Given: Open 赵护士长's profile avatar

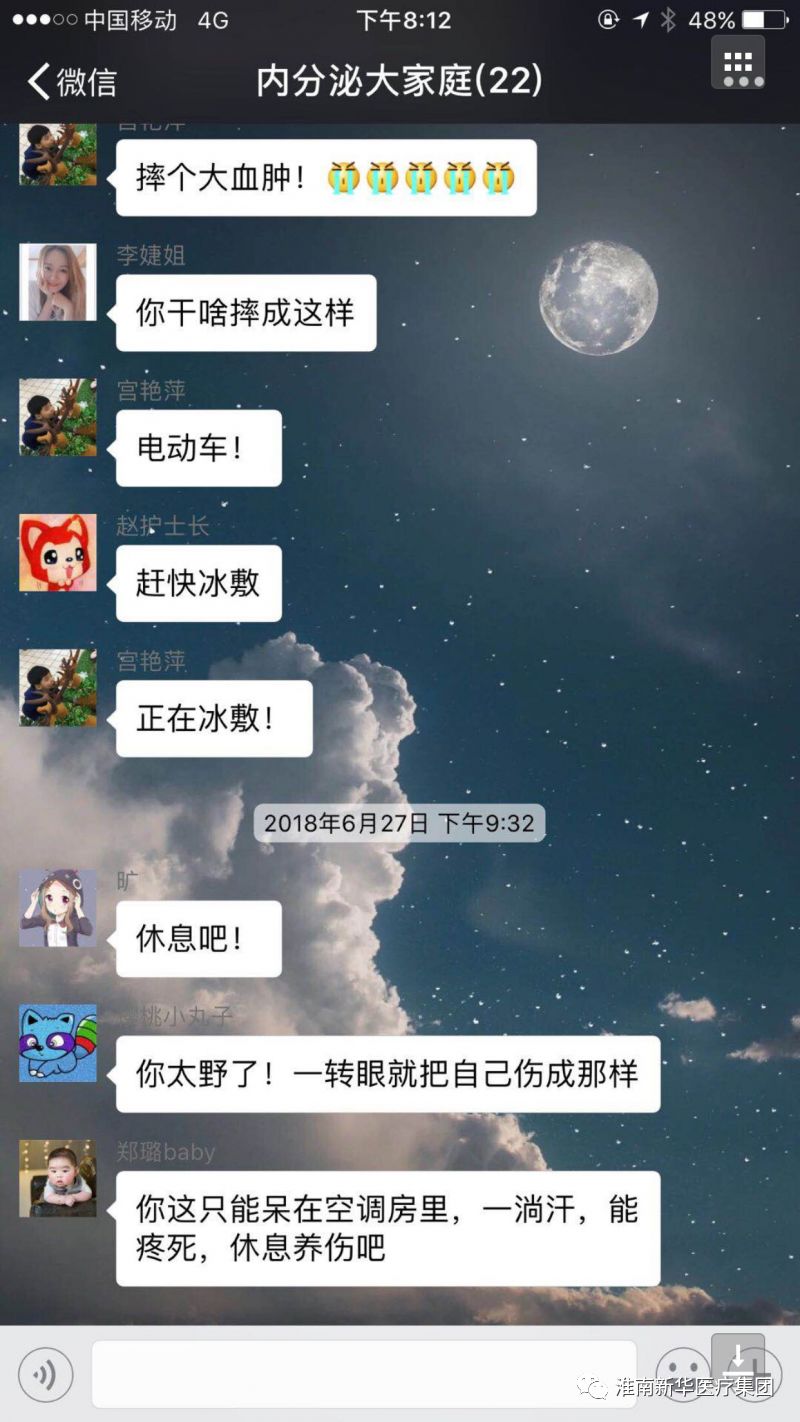Looking at the screenshot, I should coord(58,553).
